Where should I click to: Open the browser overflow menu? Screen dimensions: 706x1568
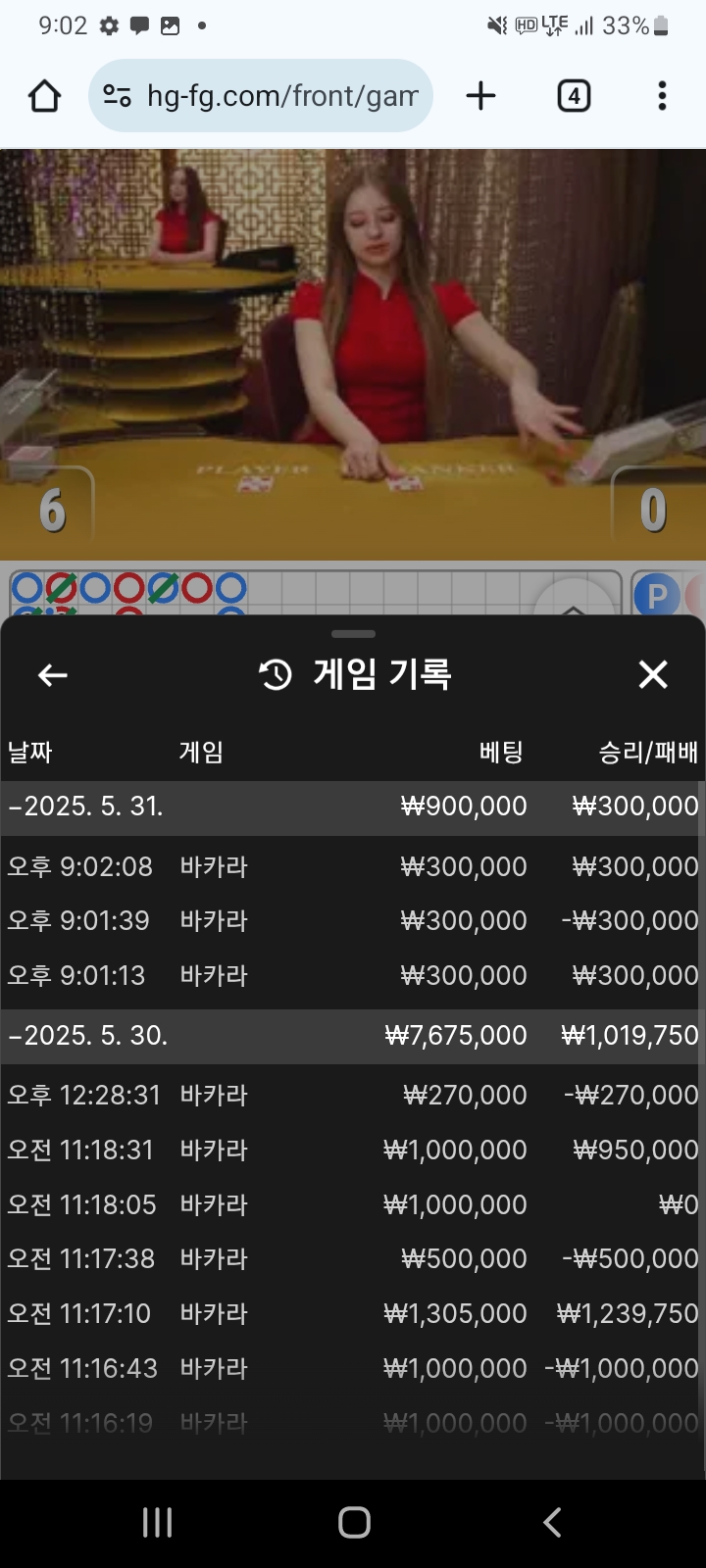click(x=663, y=96)
